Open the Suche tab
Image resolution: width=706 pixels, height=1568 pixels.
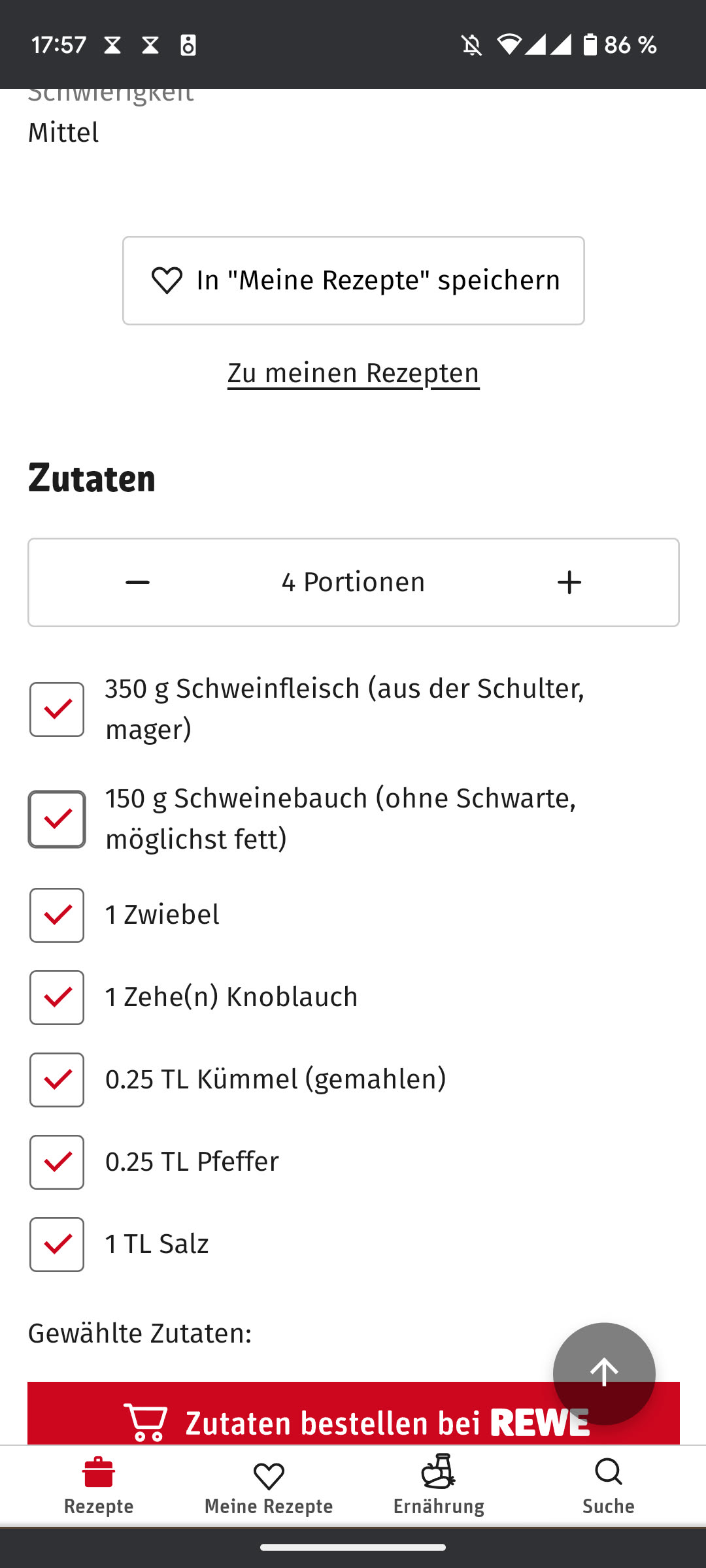(x=609, y=1486)
